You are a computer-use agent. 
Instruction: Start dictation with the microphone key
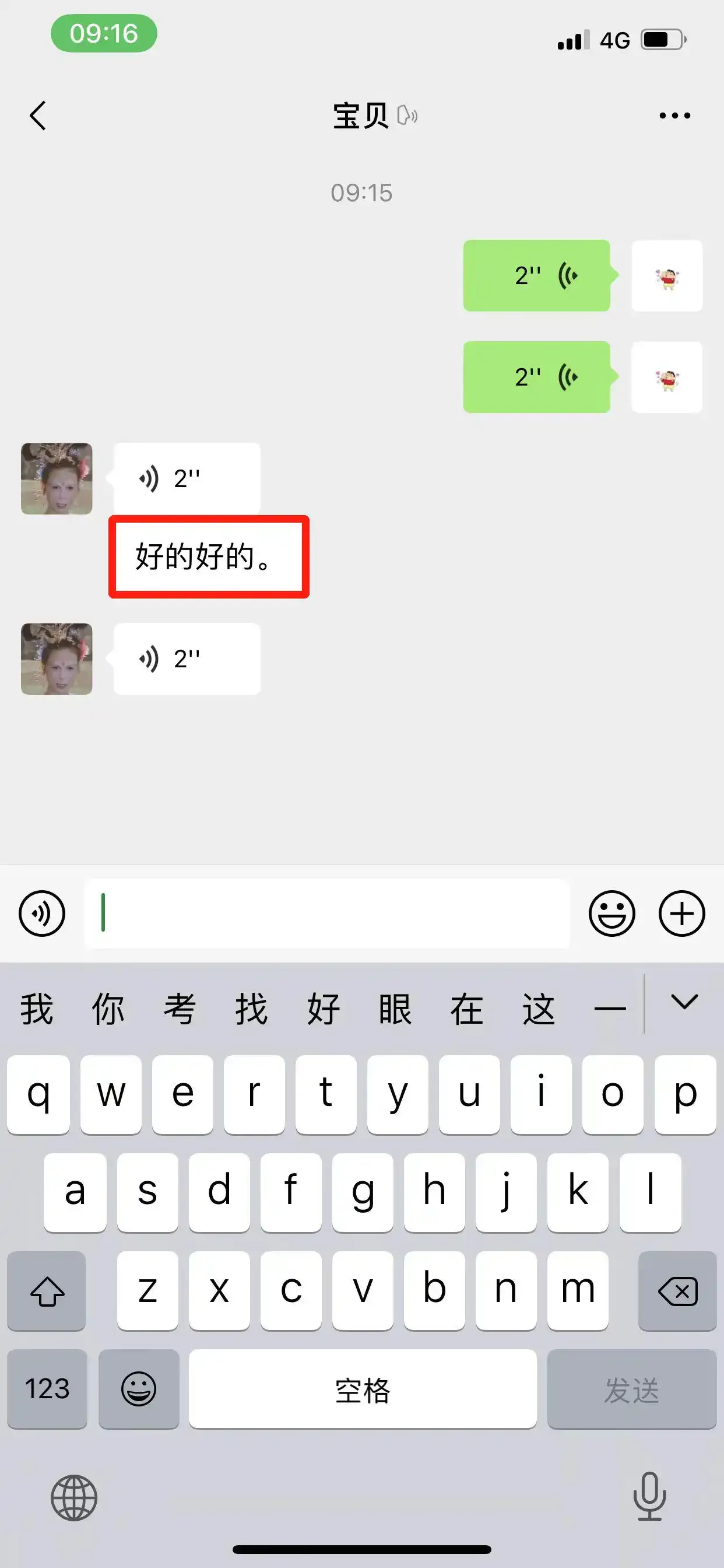pos(649,1496)
